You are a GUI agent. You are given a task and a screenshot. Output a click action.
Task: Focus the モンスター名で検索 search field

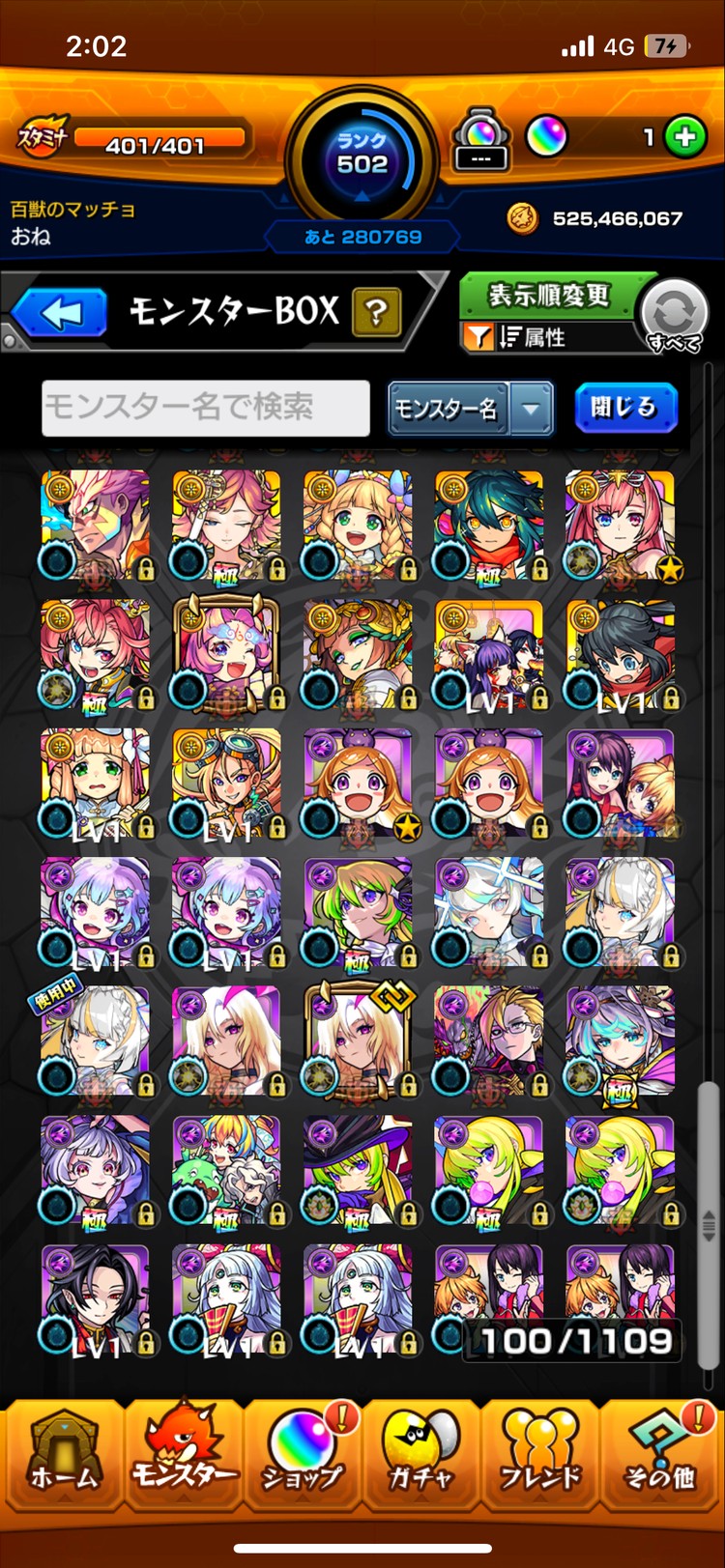click(205, 408)
